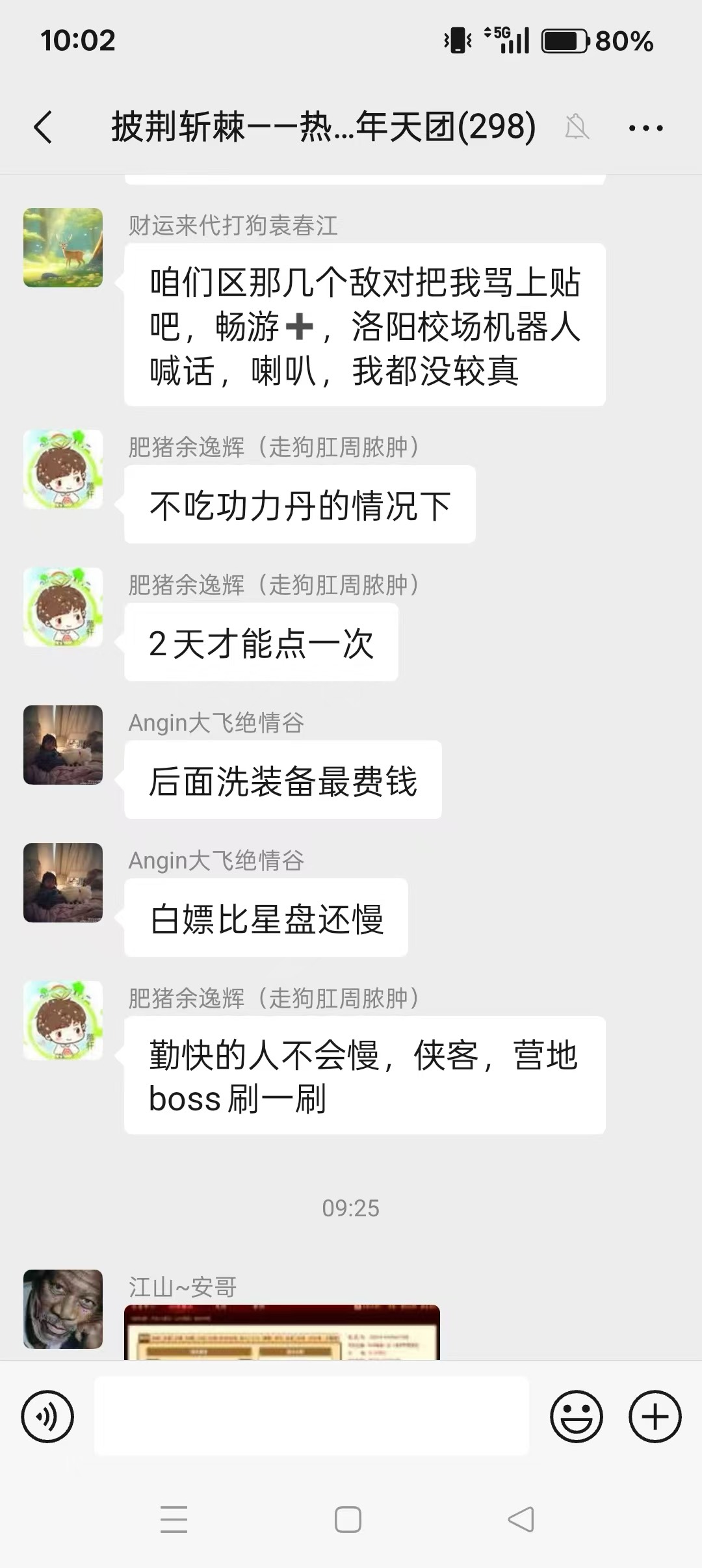Open the emoji sticker panel
This screenshot has width=702, height=1568.
pos(576,1417)
